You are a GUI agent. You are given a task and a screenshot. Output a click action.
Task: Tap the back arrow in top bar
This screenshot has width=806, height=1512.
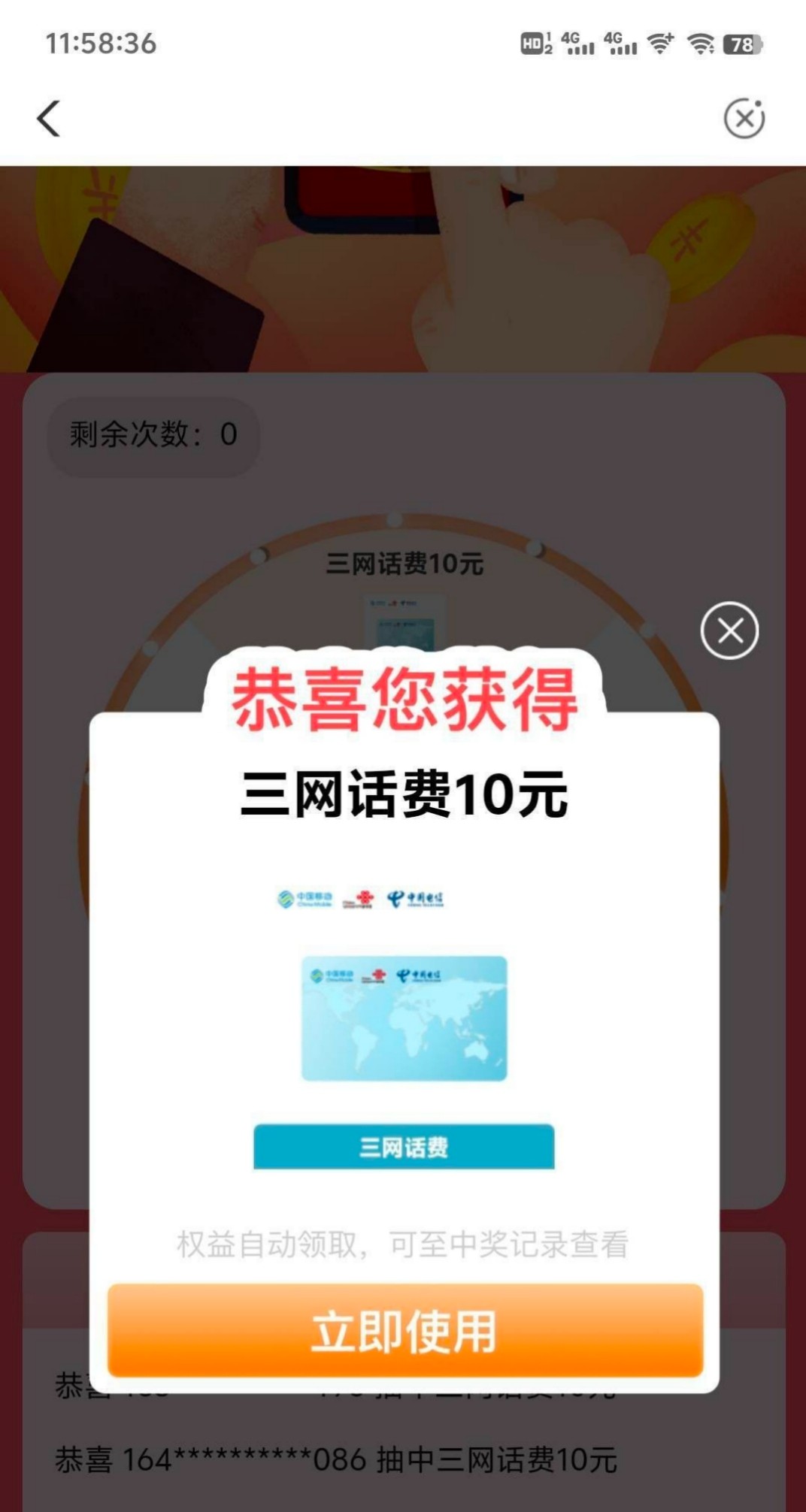click(49, 119)
